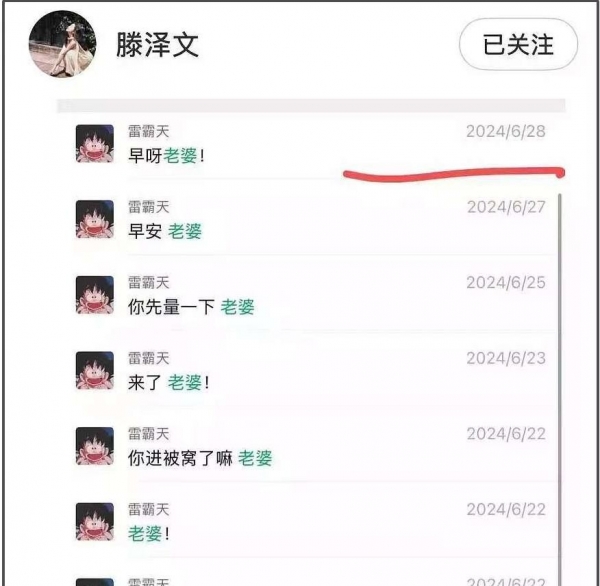Tap the green 老婆 link in 早安 comment
Screen dimensions: 600x586
point(185,231)
